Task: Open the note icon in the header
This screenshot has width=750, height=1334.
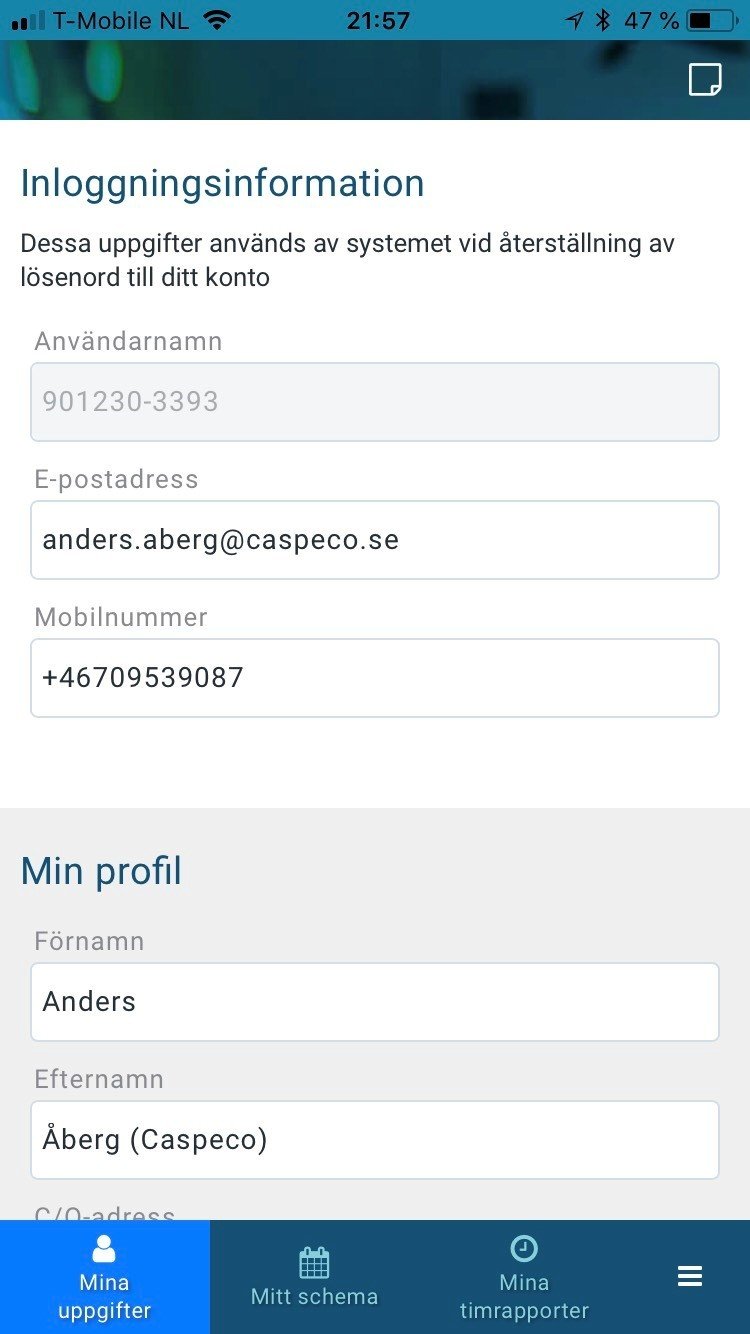Action: pos(705,80)
